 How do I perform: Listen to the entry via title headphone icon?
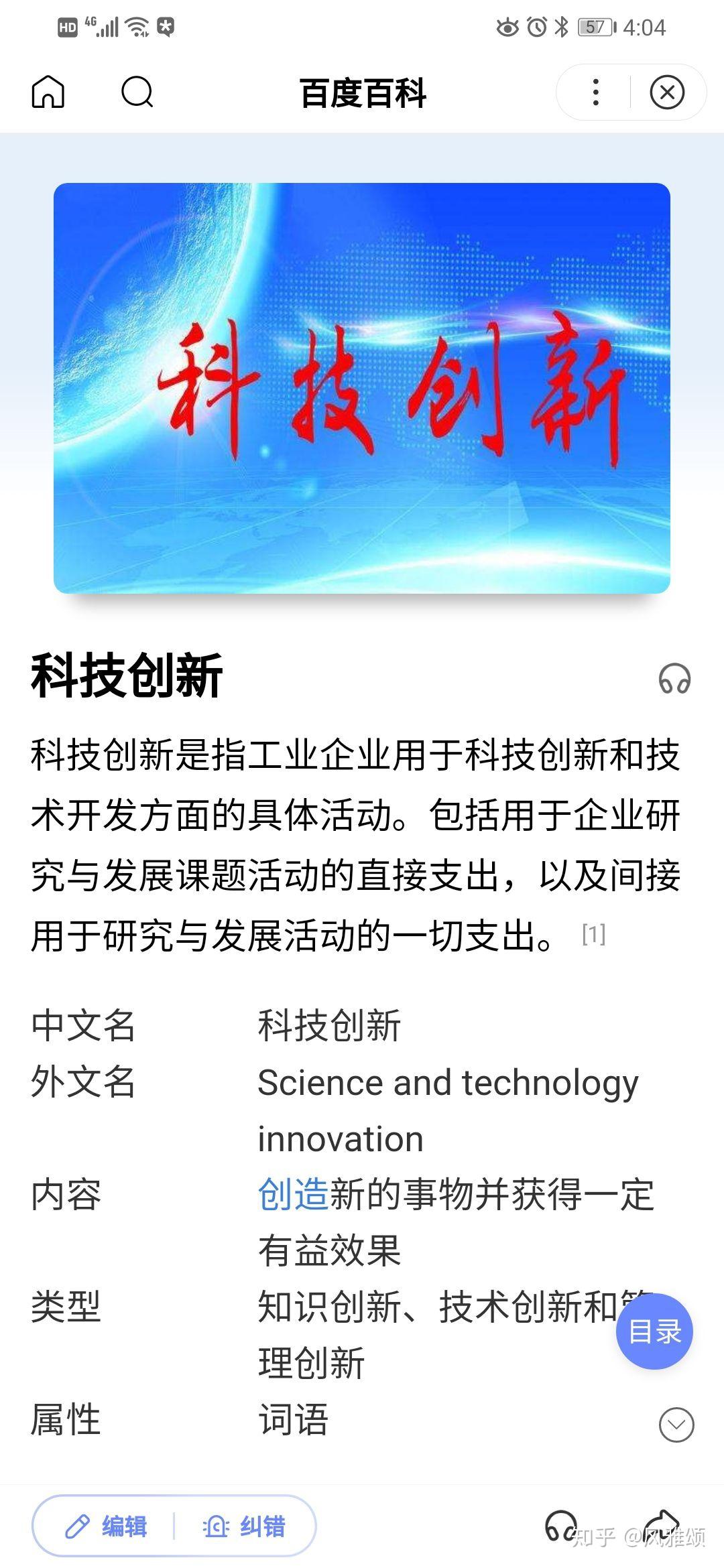[x=674, y=679]
